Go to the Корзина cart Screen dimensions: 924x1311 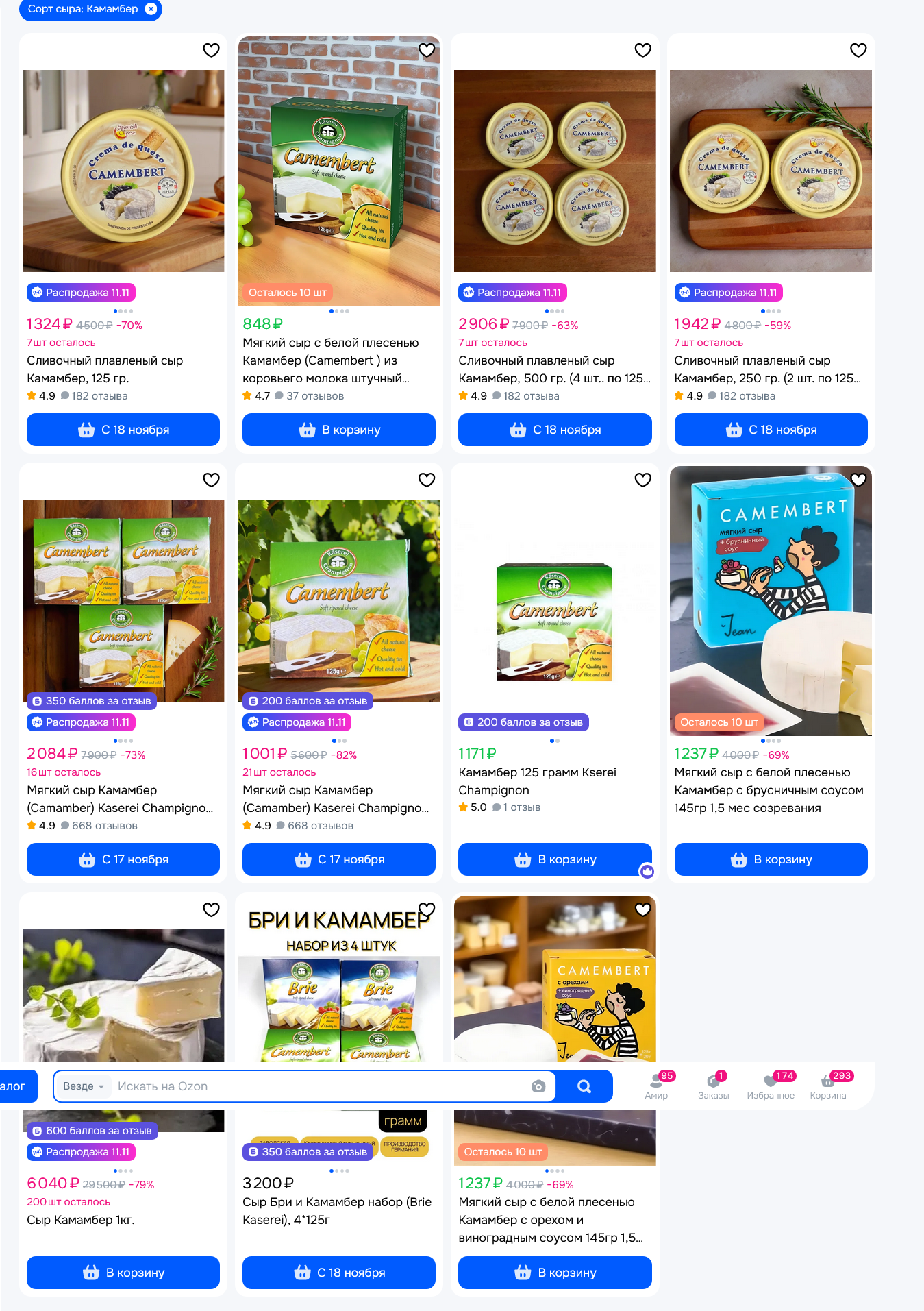coord(828,1086)
